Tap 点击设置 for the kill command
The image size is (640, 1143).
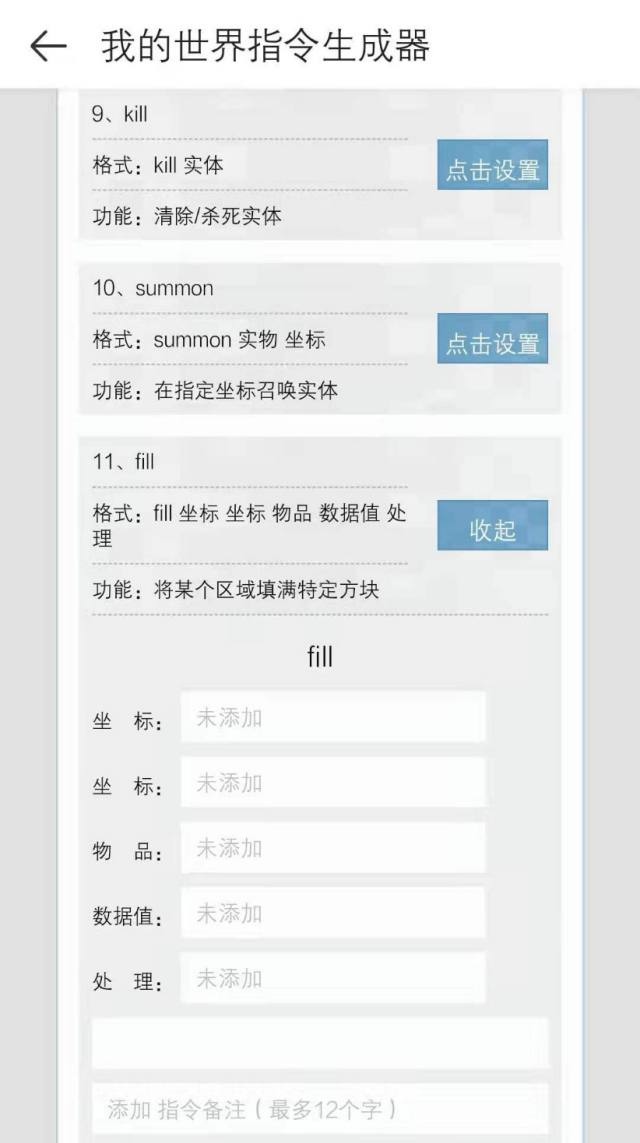pos(492,166)
